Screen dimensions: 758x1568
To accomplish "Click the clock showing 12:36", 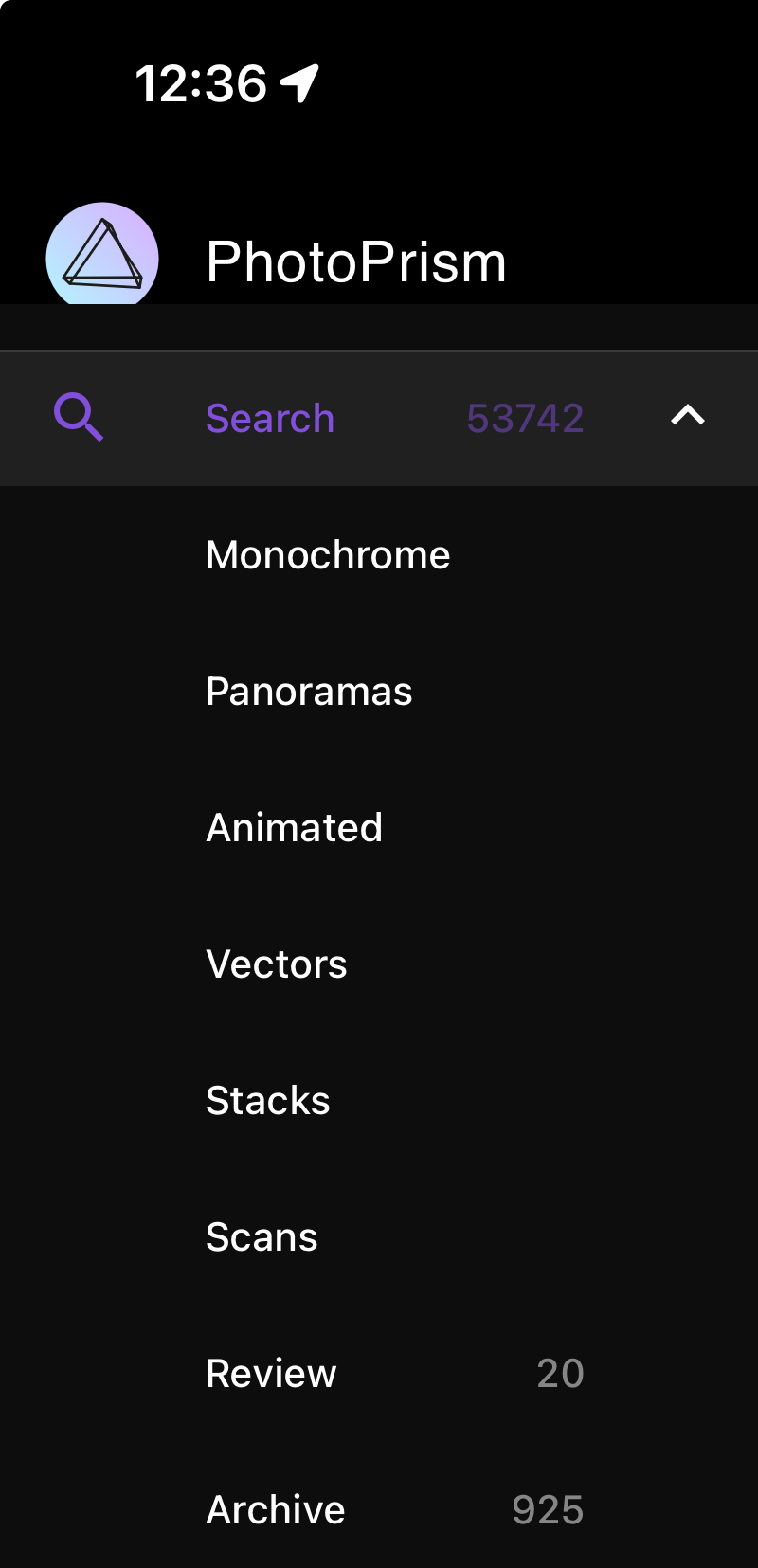I will click(x=203, y=82).
